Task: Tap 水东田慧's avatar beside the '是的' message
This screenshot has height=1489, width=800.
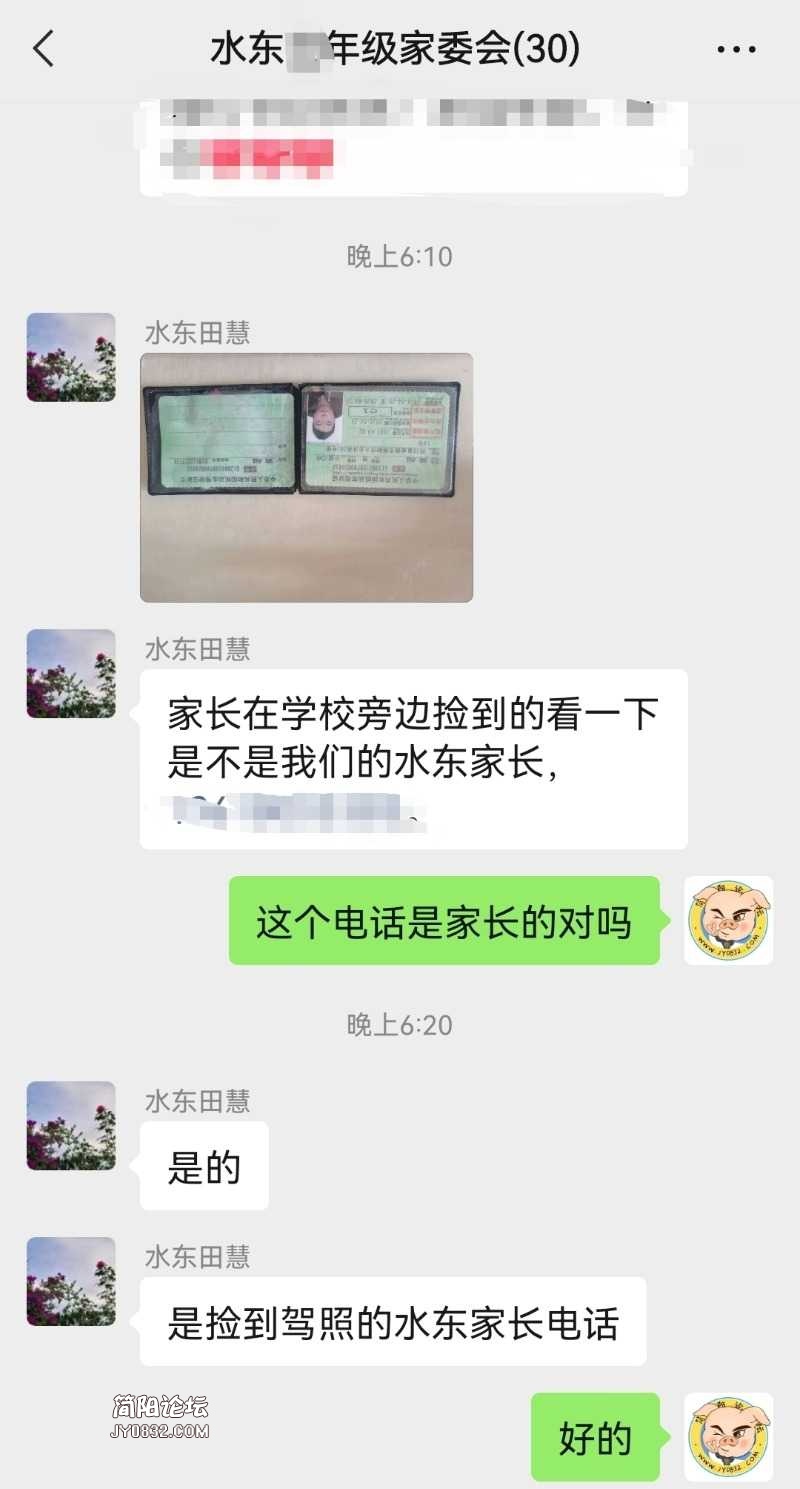Action: tap(71, 1125)
